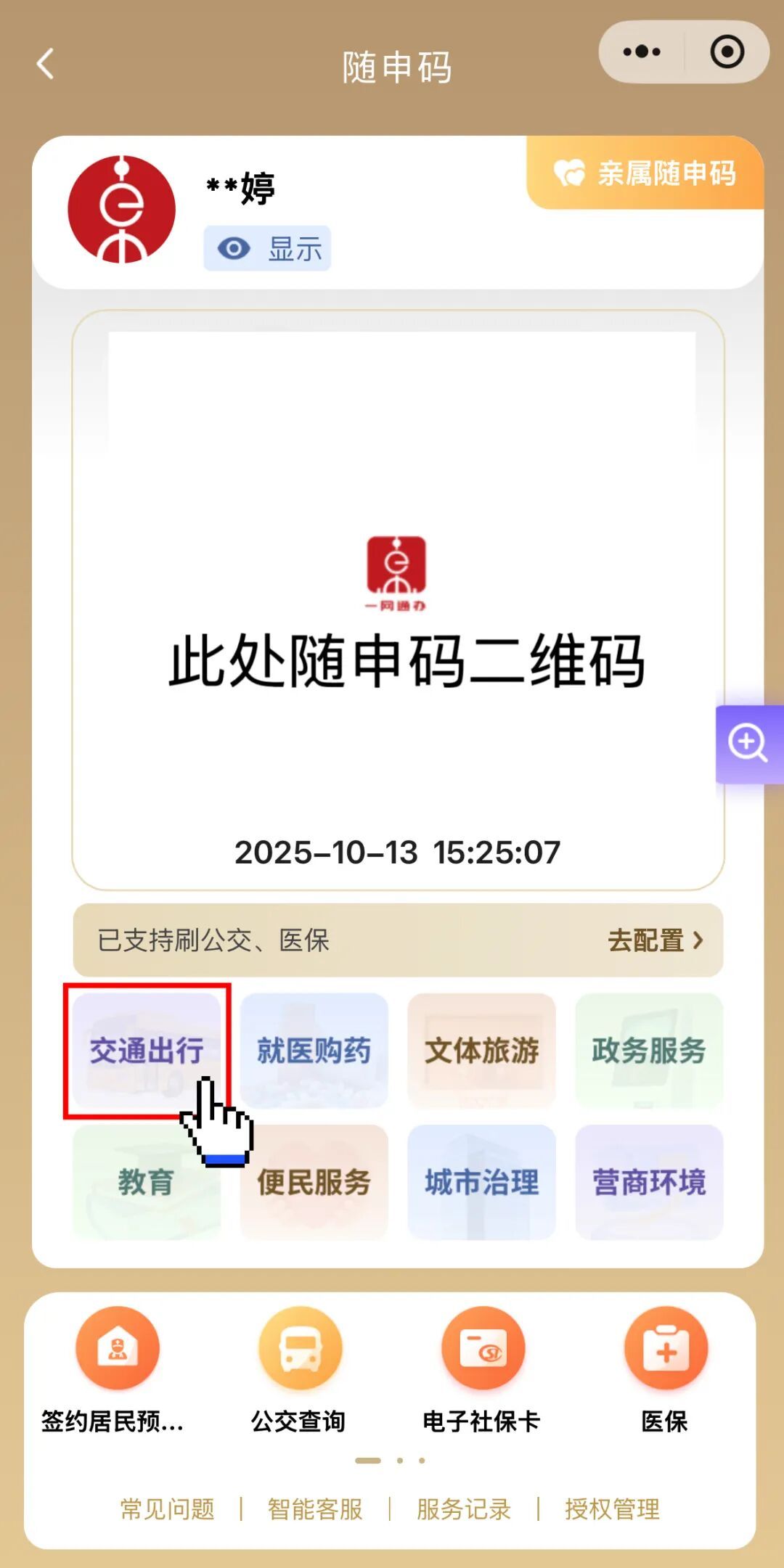The width and height of the screenshot is (784, 1568).
Task: Tap 显示 to reveal the full name
Action: pyautogui.click(x=268, y=249)
